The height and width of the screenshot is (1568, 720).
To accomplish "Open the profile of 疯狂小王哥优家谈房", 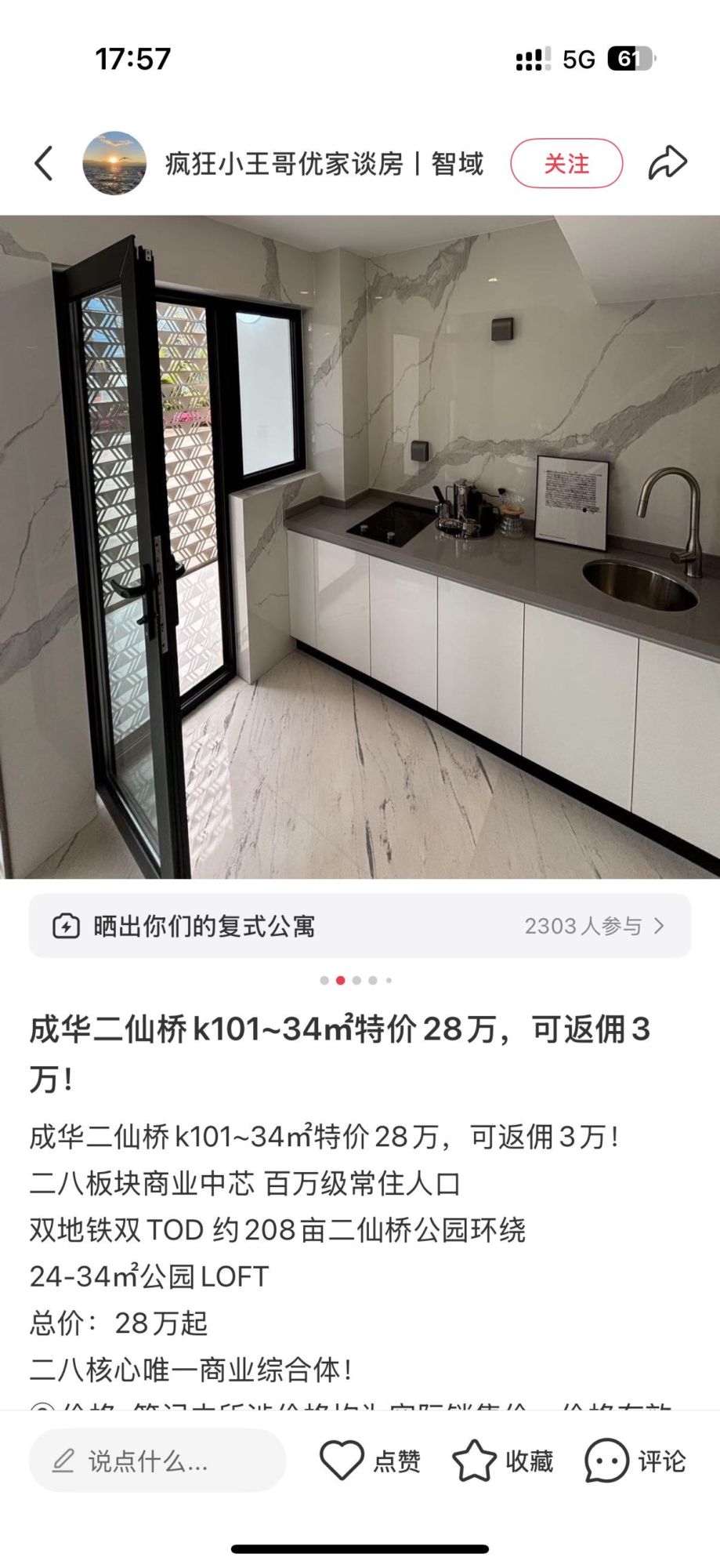I will click(114, 163).
